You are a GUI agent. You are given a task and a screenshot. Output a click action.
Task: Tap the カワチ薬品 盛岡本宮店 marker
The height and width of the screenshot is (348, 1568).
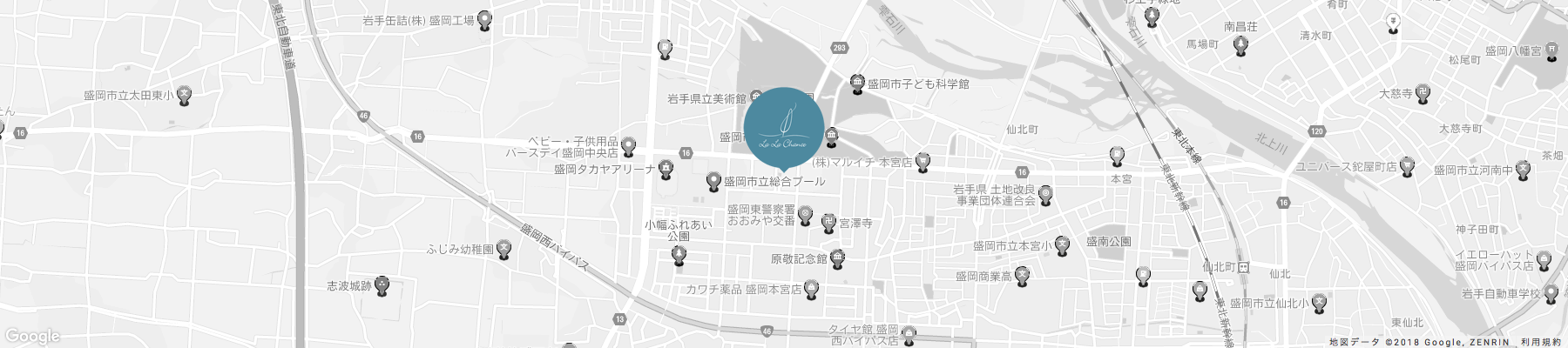[x=812, y=289]
